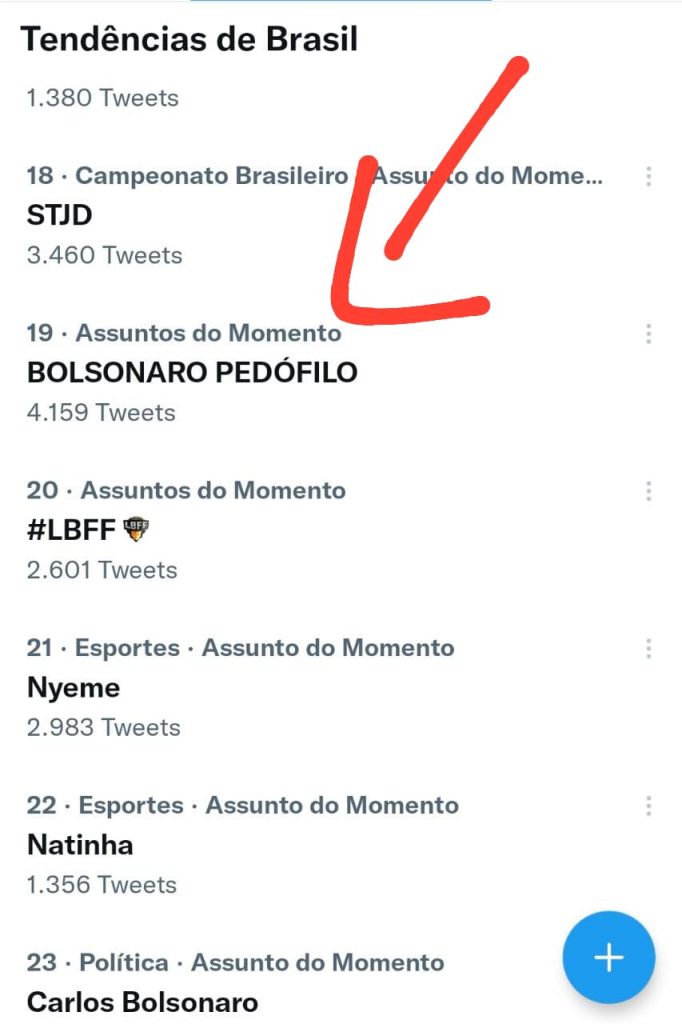The image size is (682, 1024).
Task: Compose a new tweet with plus button
Action: pyautogui.click(x=609, y=957)
